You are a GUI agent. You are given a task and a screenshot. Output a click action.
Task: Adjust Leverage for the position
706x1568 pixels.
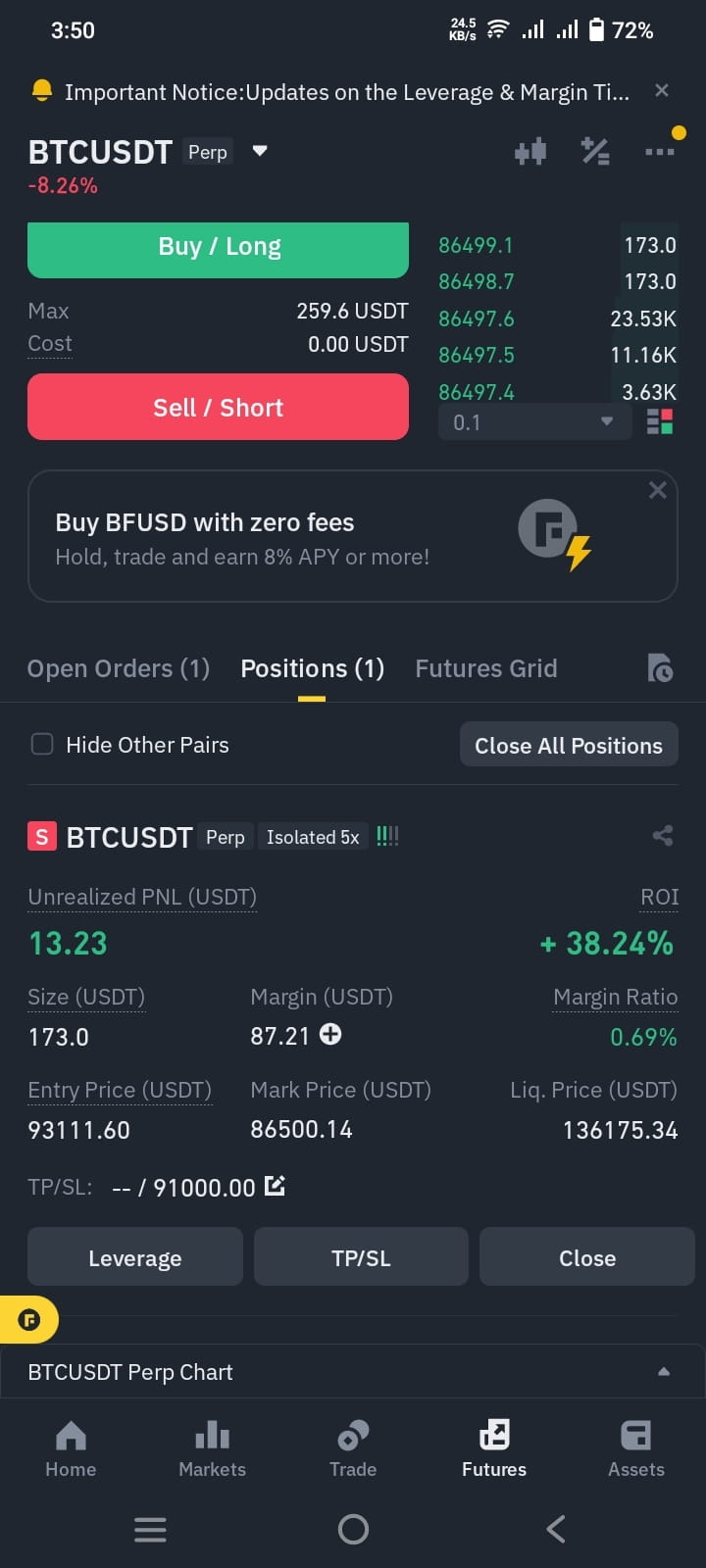click(x=135, y=1257)
